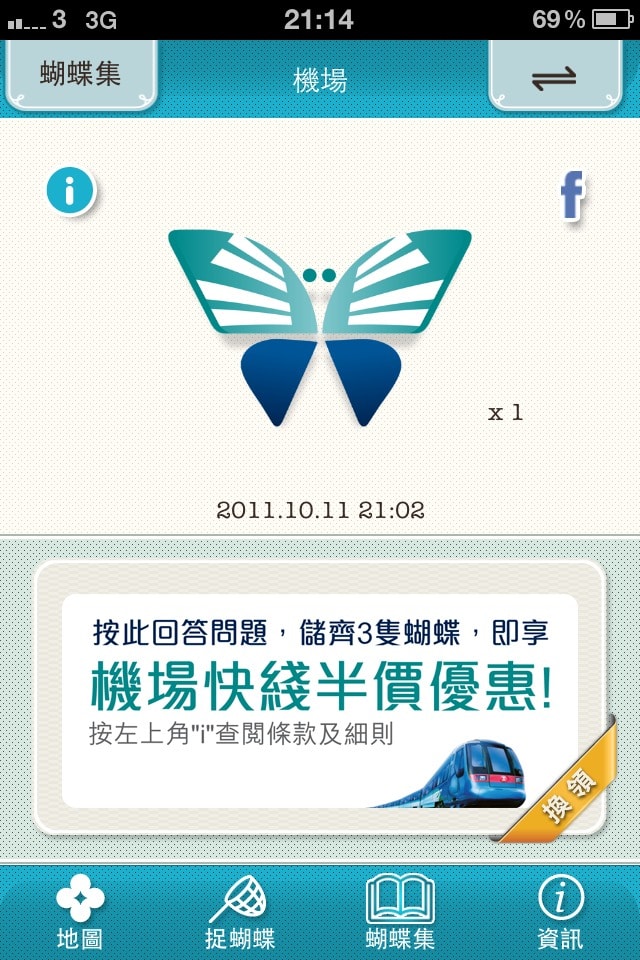Open the 蝴蝶集 tab in bottom bar
The image size is (640, 960).
(x=400, y=912)
